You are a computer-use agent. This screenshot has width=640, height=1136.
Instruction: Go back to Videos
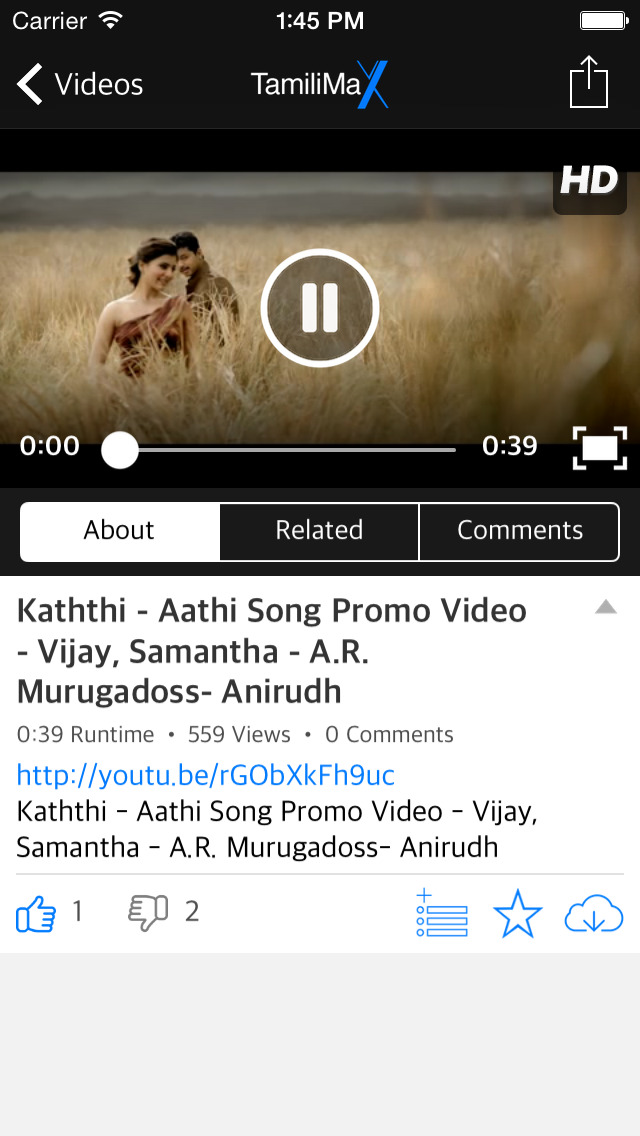(x=80, y=85)
